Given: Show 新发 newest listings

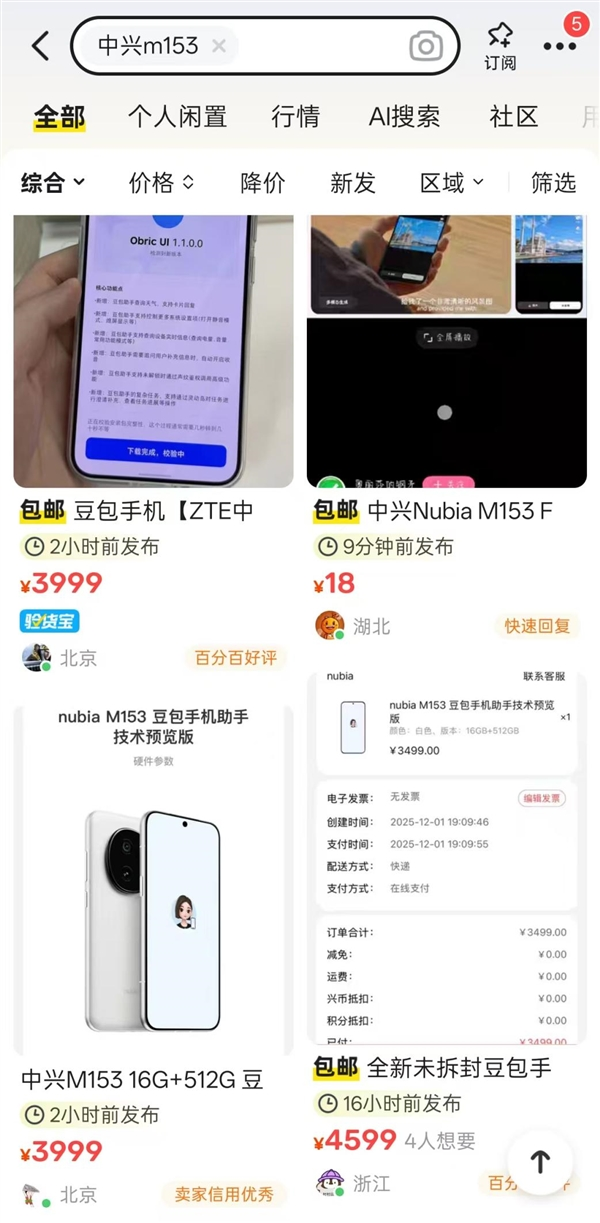Looking at the screenshot, I should pos(353,183).
